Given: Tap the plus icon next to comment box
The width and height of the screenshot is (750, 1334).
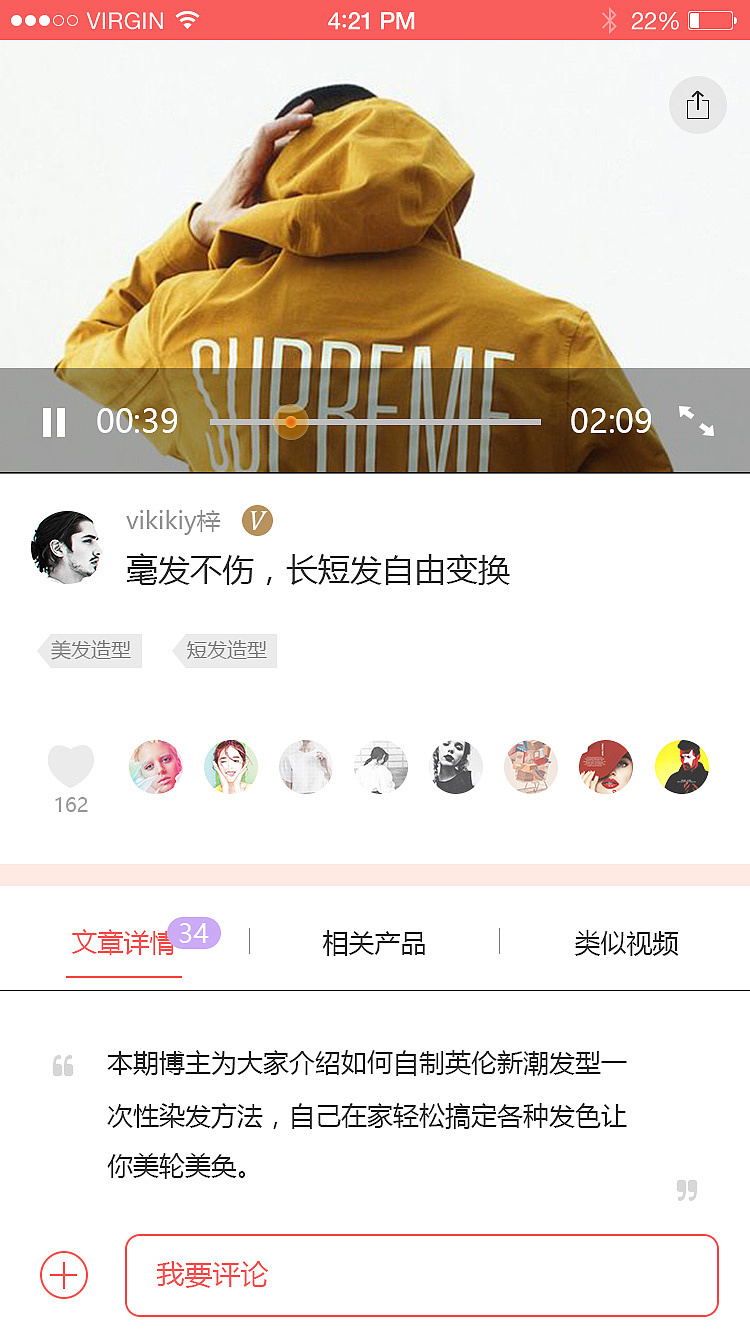Looking at the screenshot, I should click(x=63, y=1275).
